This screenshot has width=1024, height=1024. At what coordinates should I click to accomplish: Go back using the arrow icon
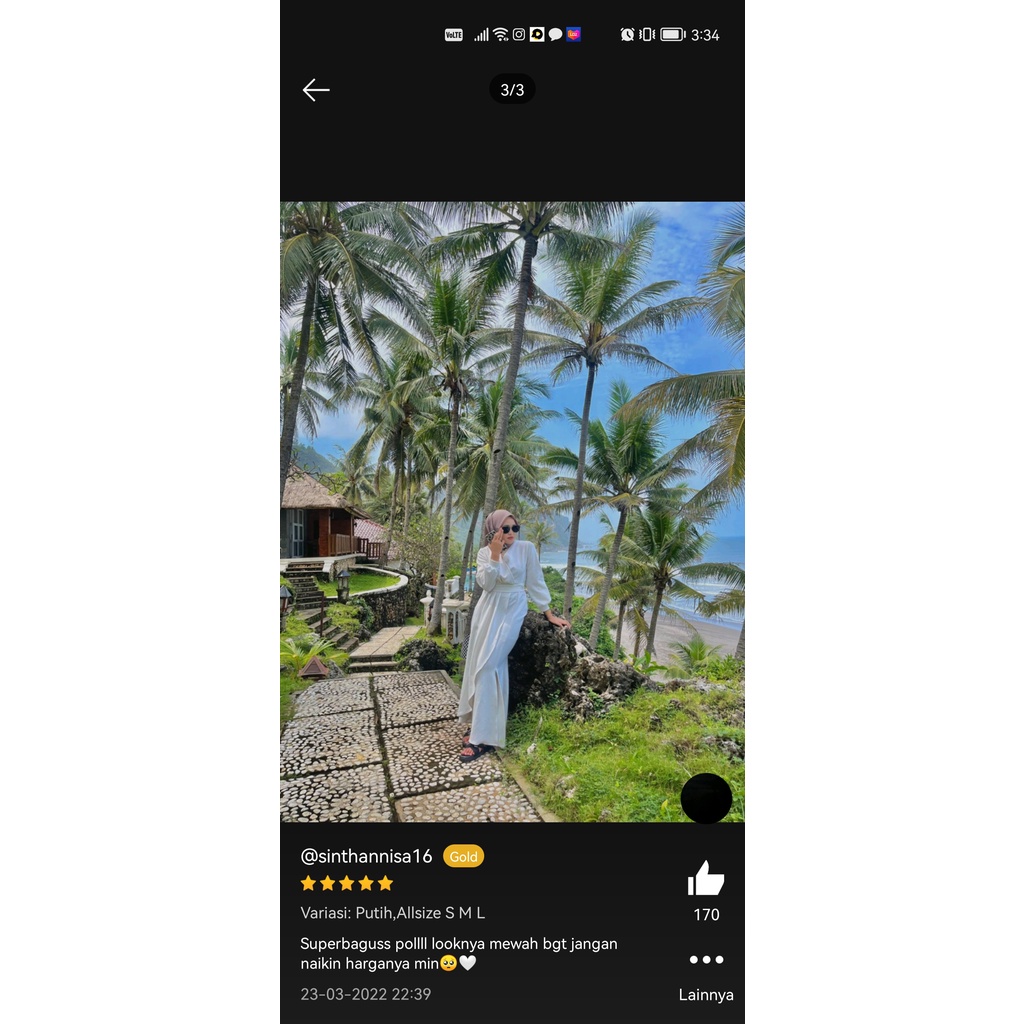tap(316, 90)
